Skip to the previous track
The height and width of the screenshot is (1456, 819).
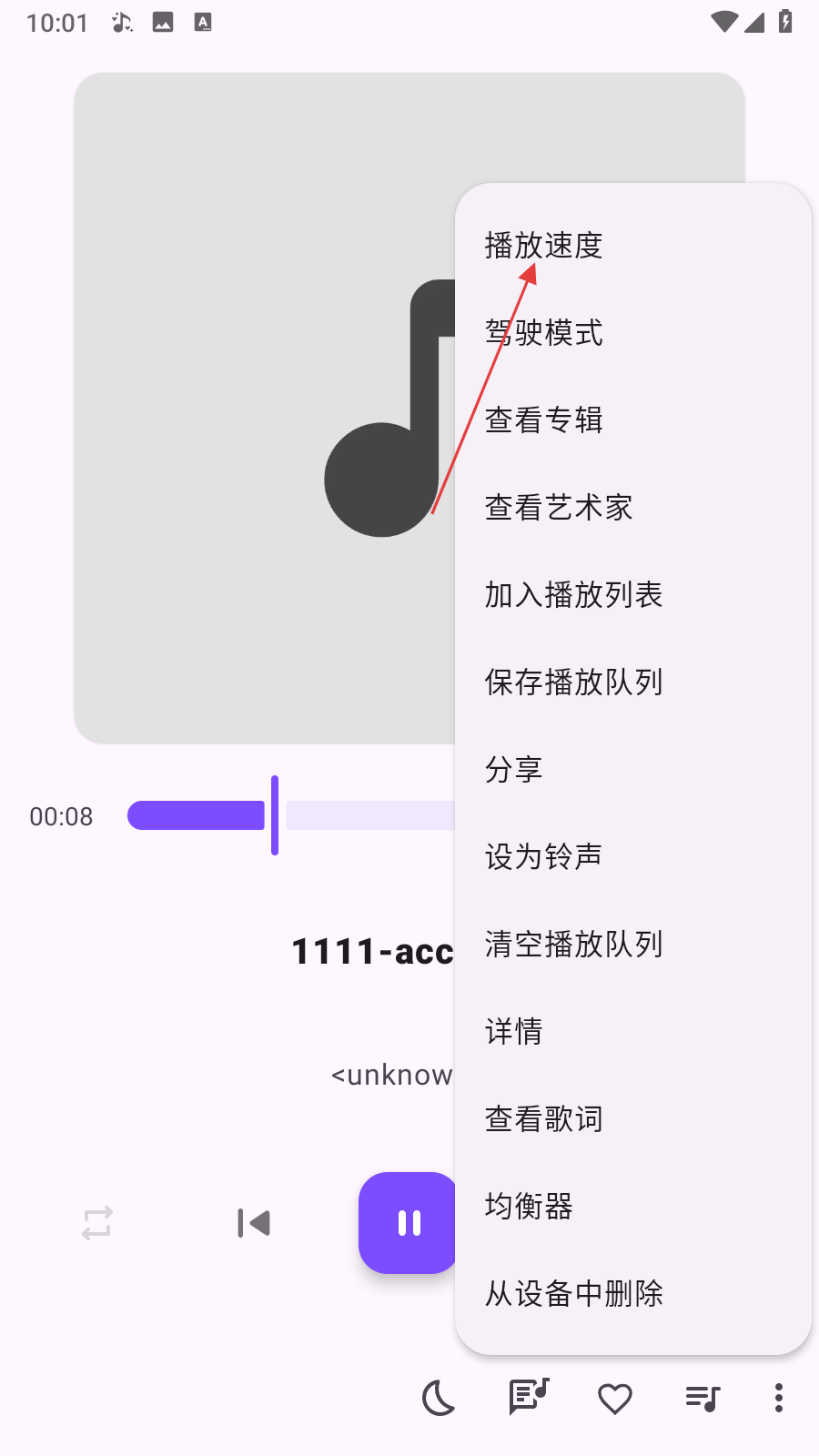click(x=254, y=1223)
